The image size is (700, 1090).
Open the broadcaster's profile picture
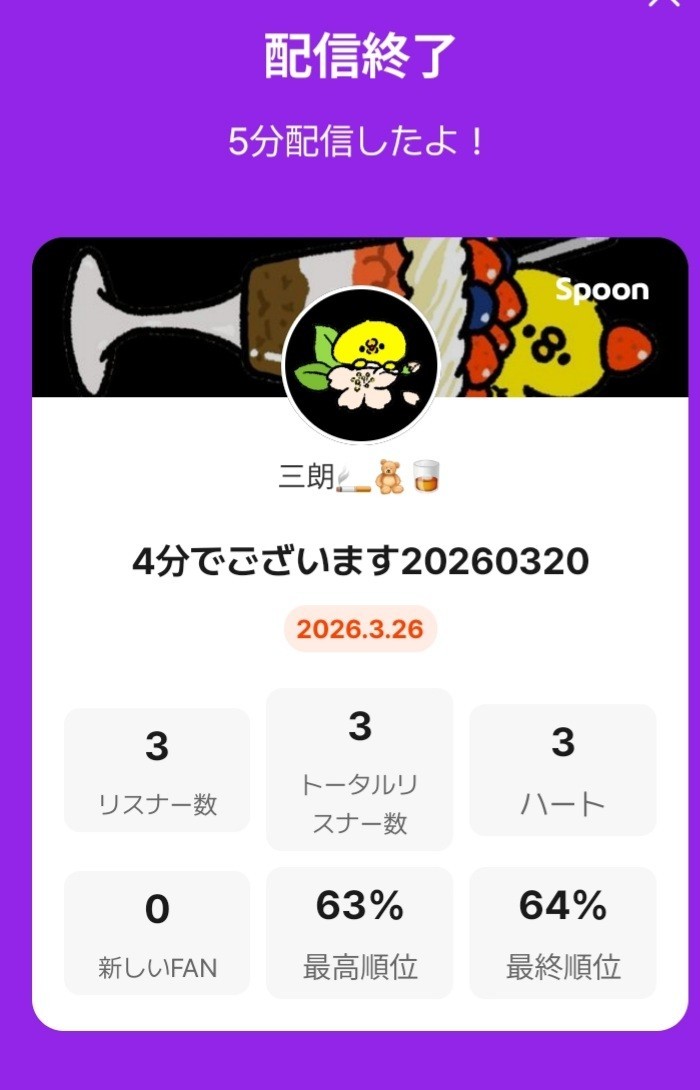pos(360,365)
